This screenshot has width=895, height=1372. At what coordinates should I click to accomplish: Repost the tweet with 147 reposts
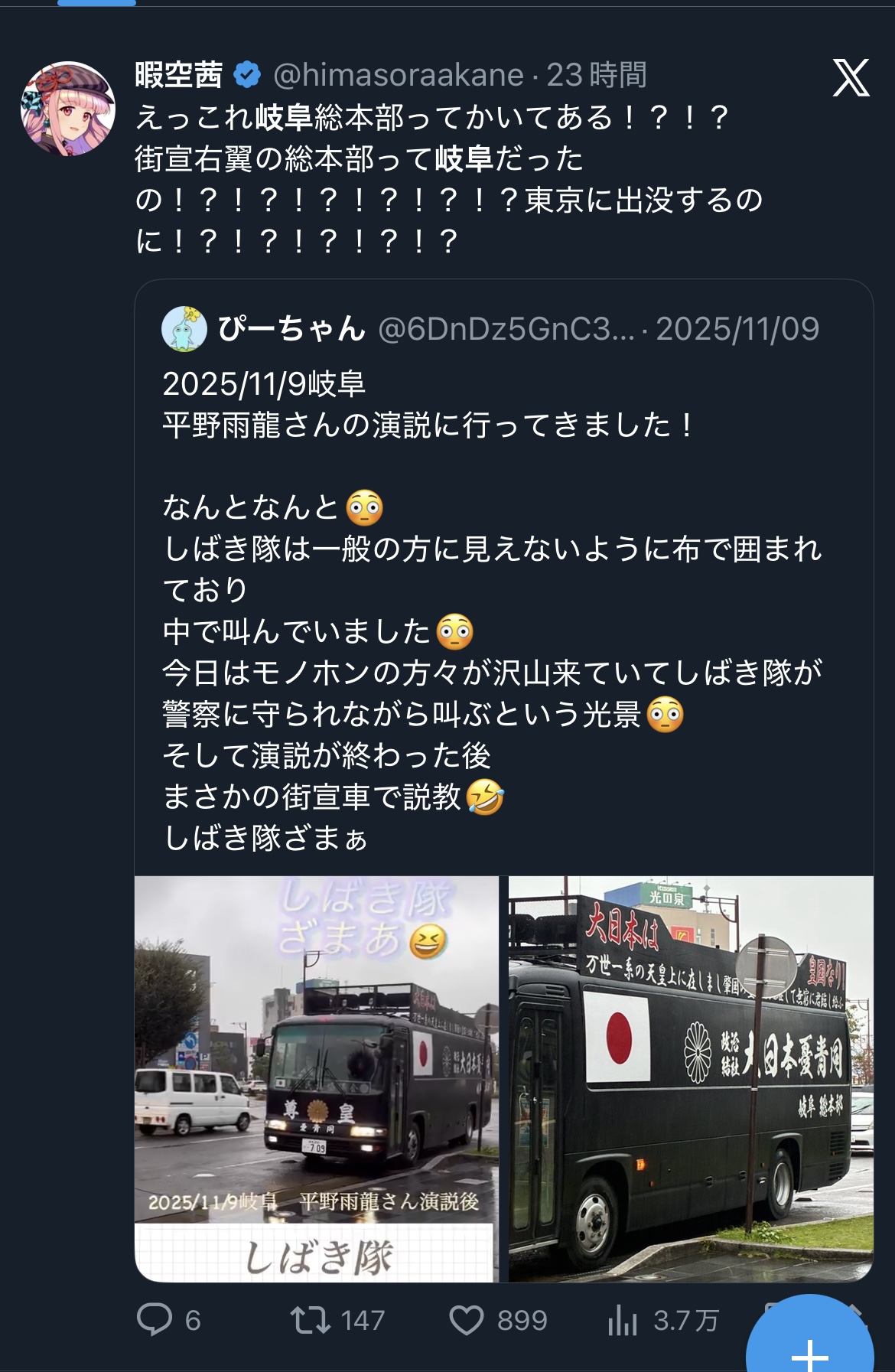pyautogui.click(x=337, y=1320)
